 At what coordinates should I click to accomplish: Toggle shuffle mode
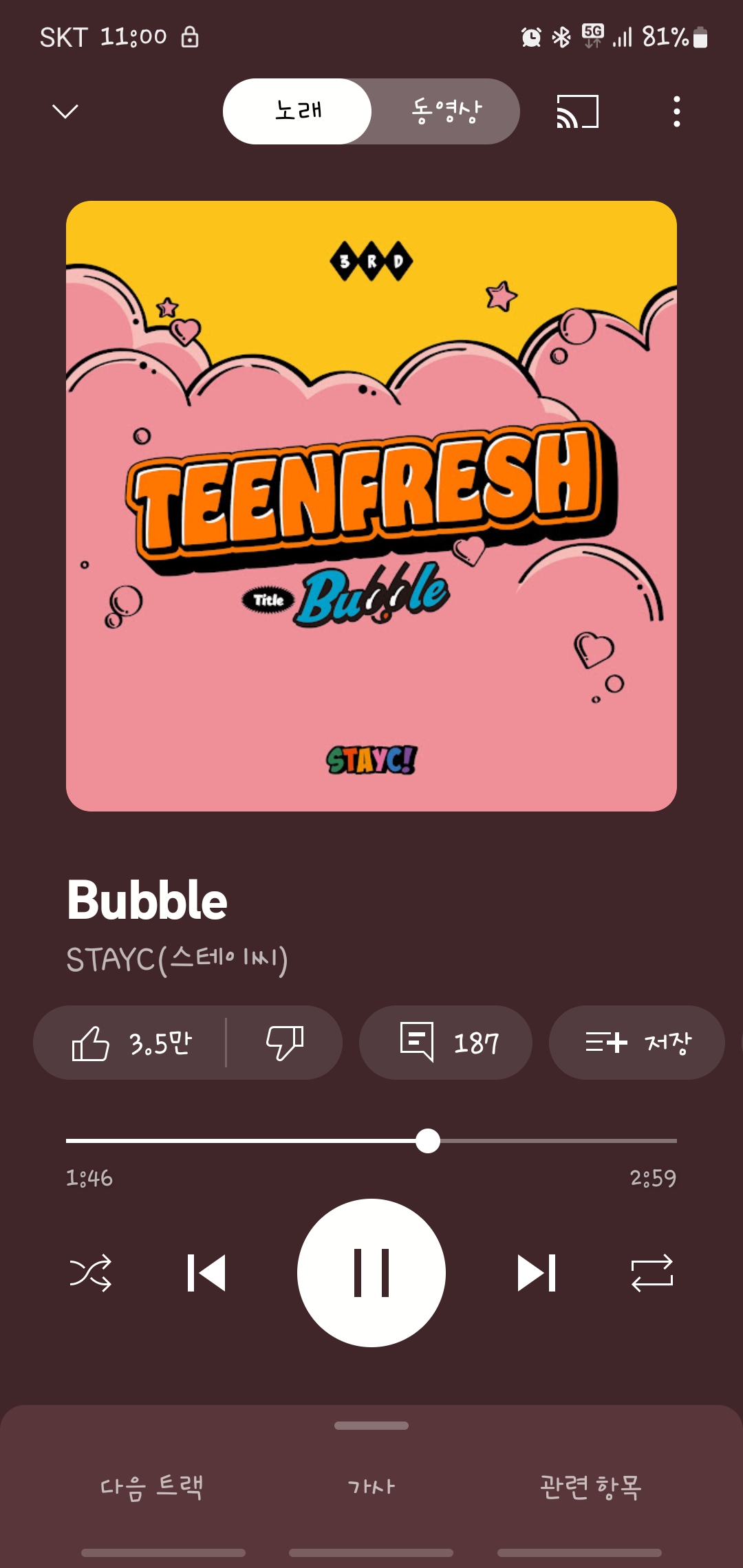[90, 1273]
